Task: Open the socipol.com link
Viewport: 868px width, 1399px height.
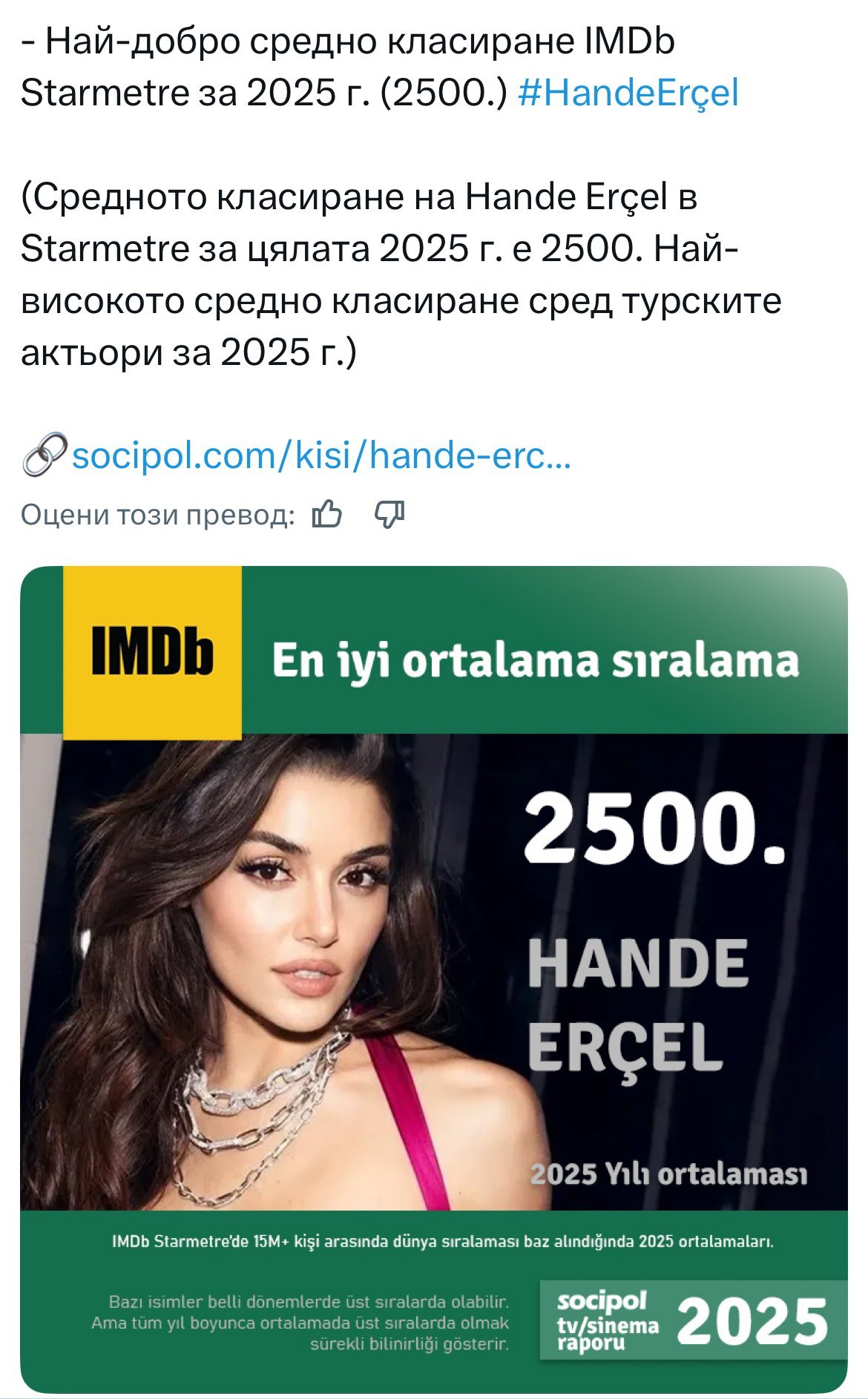Action: click(x=321, y=455)
